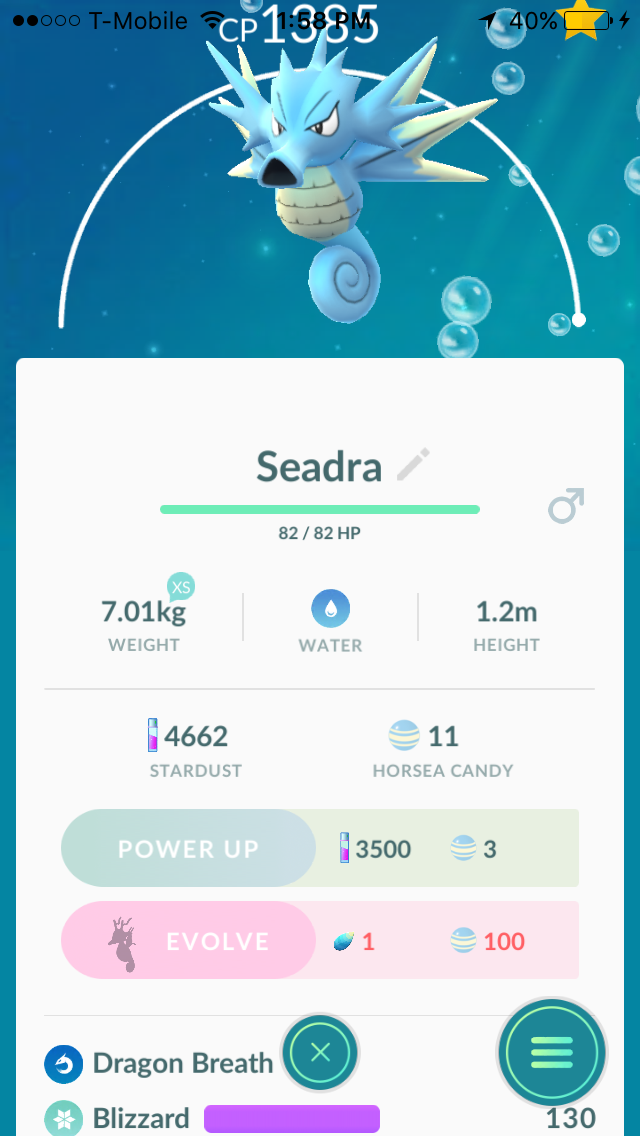Power up Seadra for 3500 stardust
The image size is (640, 1136).
188,848
